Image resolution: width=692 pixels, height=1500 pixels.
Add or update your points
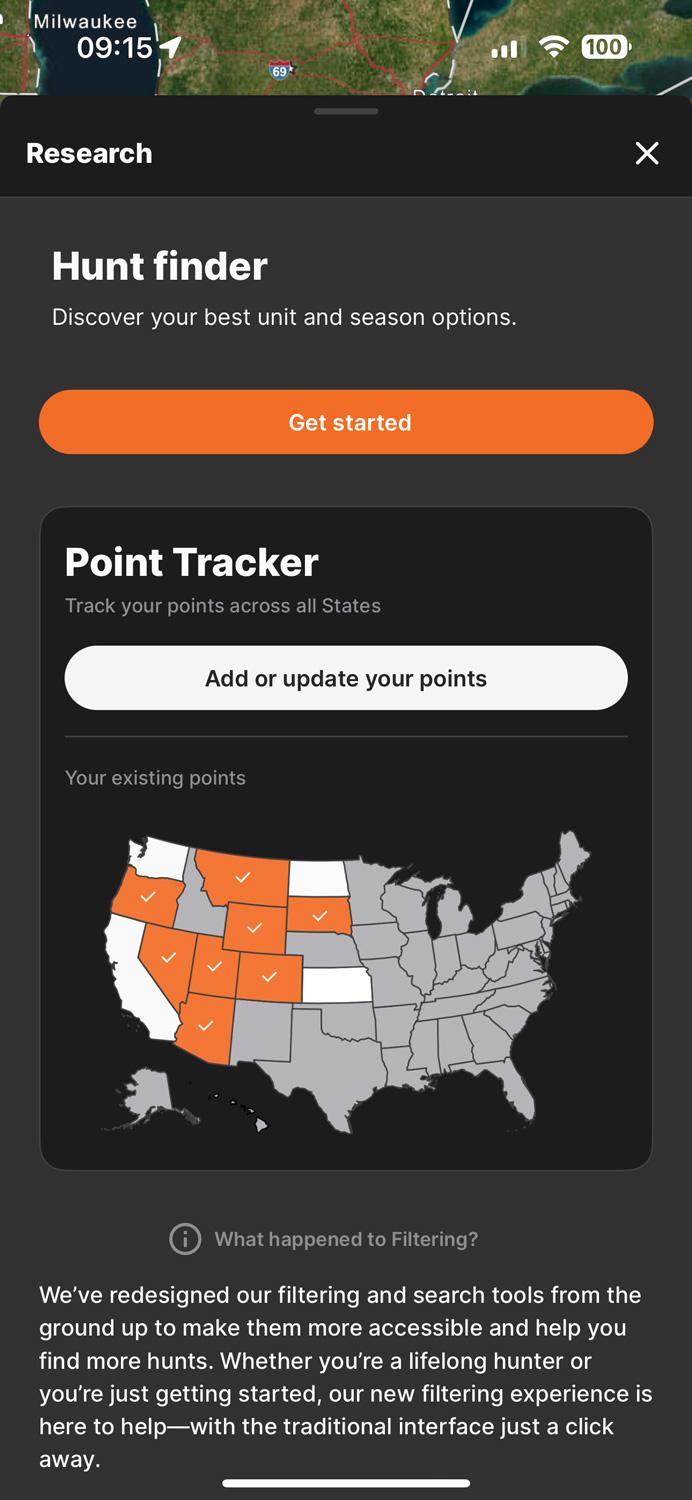(346, 678)
